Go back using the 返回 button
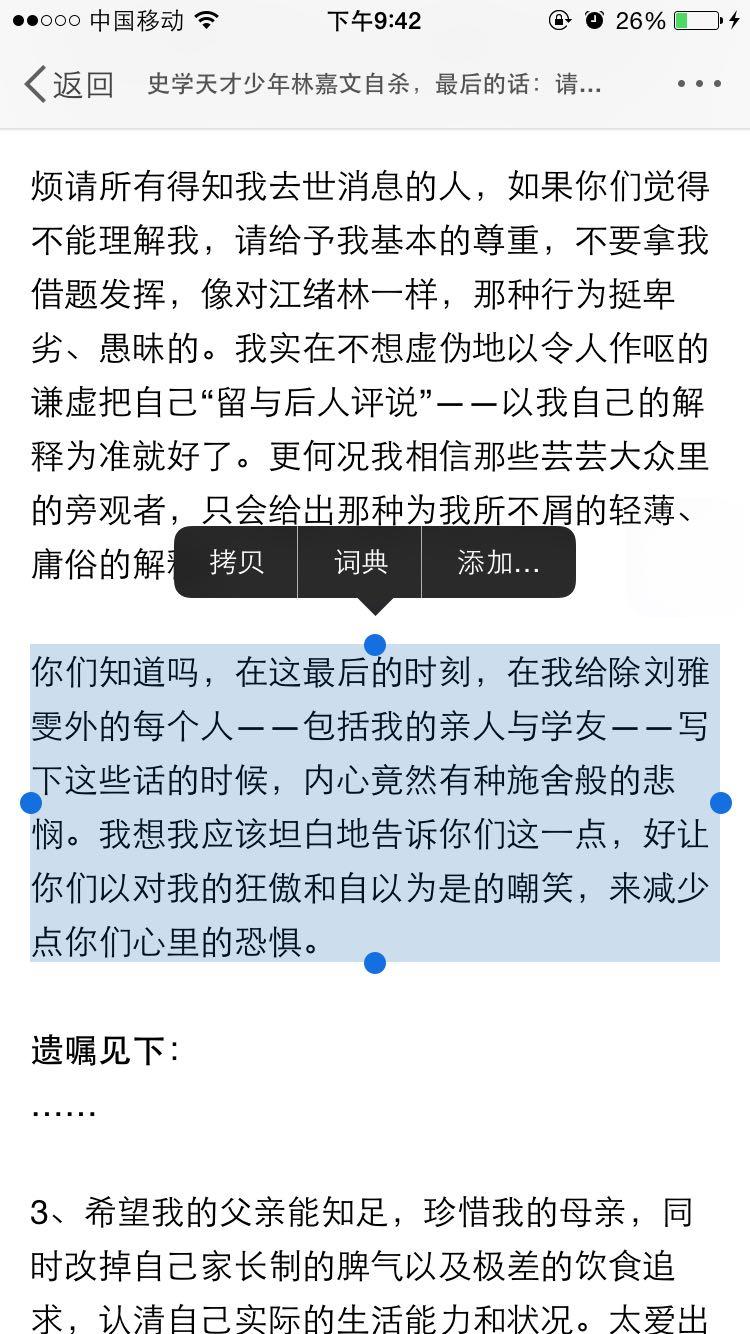This screenshot has height=1334, width=750. 68,84
